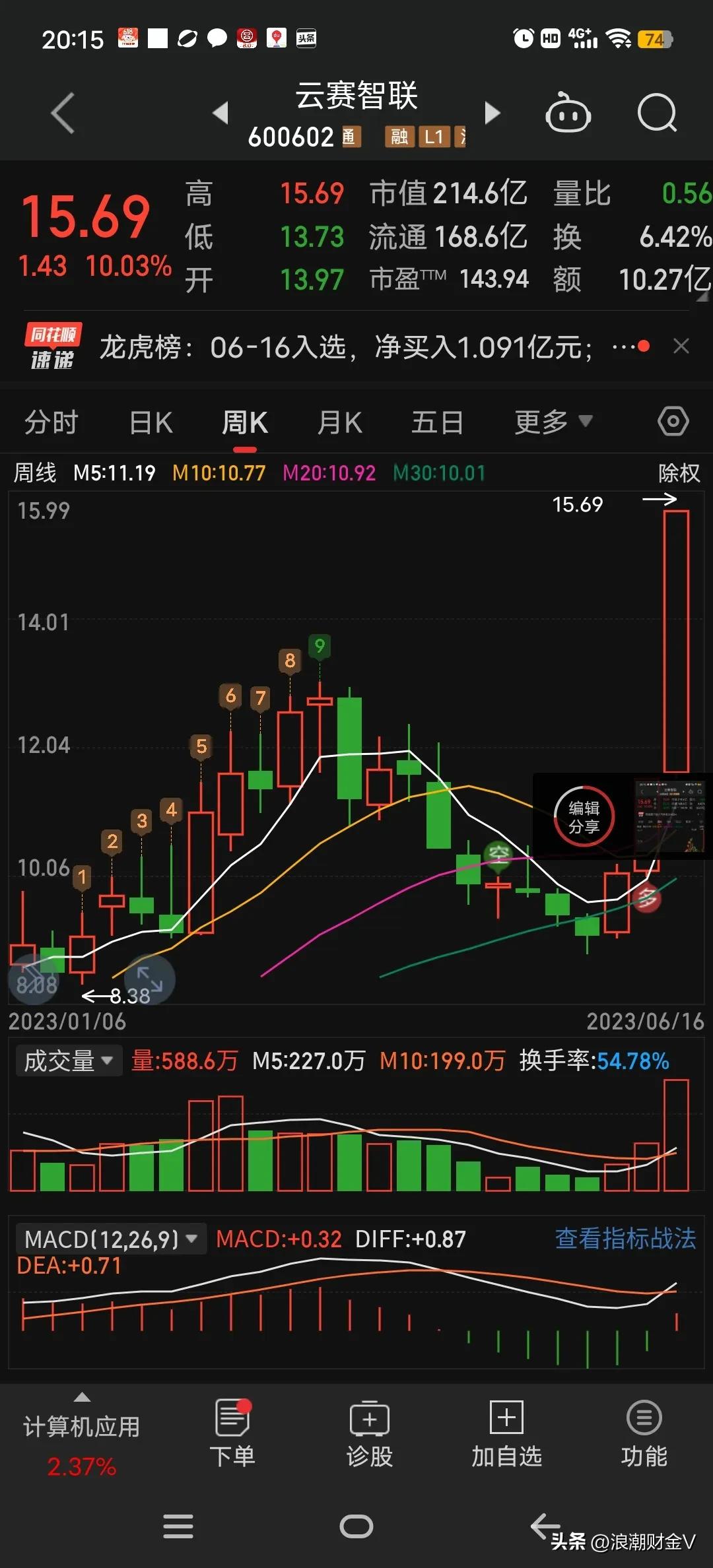Open the AI robot assistant icon
713x1568 pixels.
click(x=569, y=113)
